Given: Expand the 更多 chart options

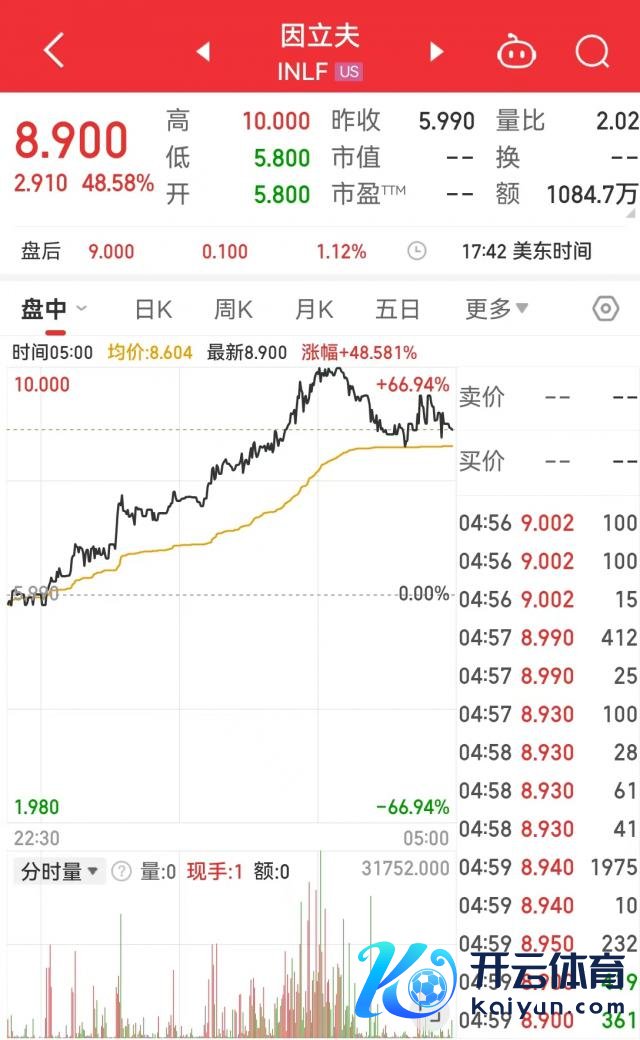Looking at the screenshot, I should [496, 310].
